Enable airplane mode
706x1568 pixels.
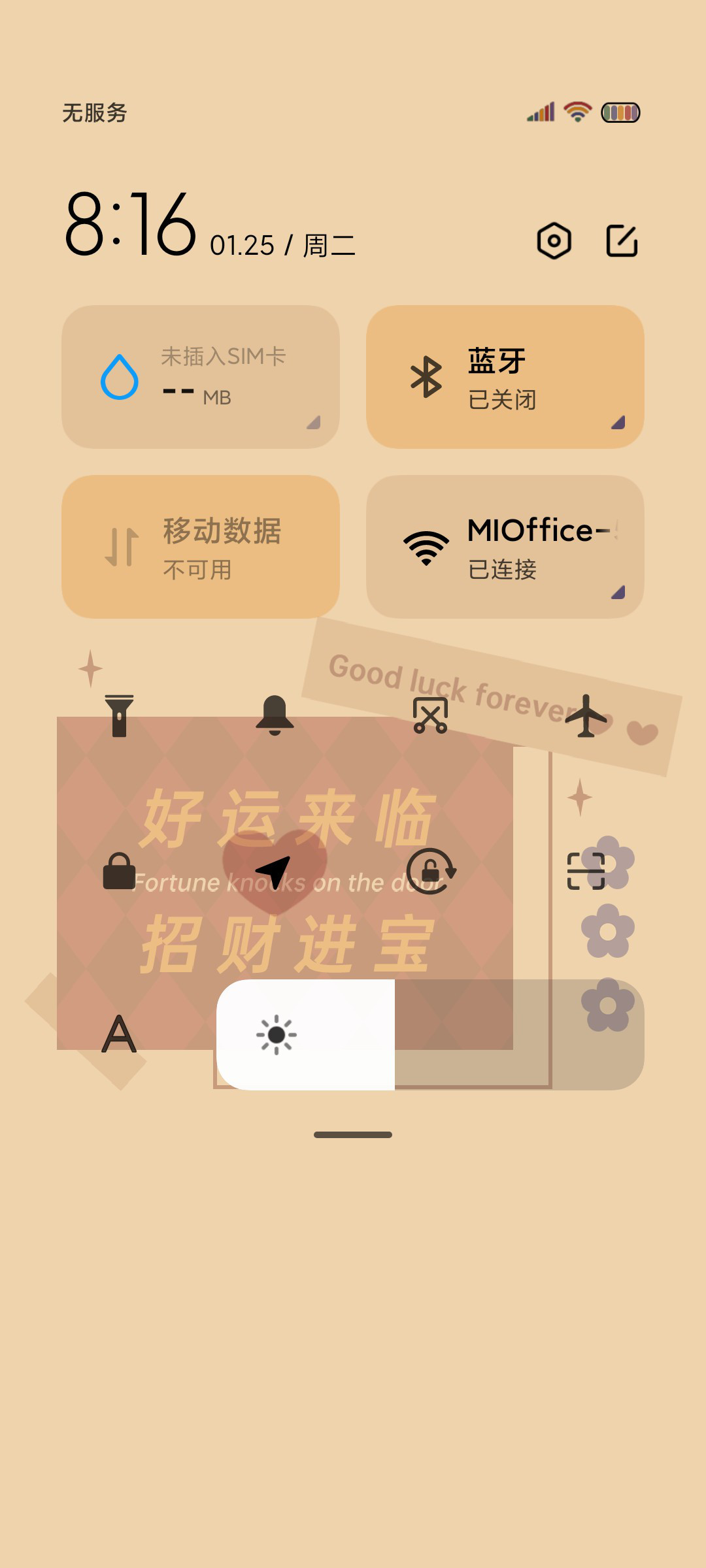coord(586,716)
